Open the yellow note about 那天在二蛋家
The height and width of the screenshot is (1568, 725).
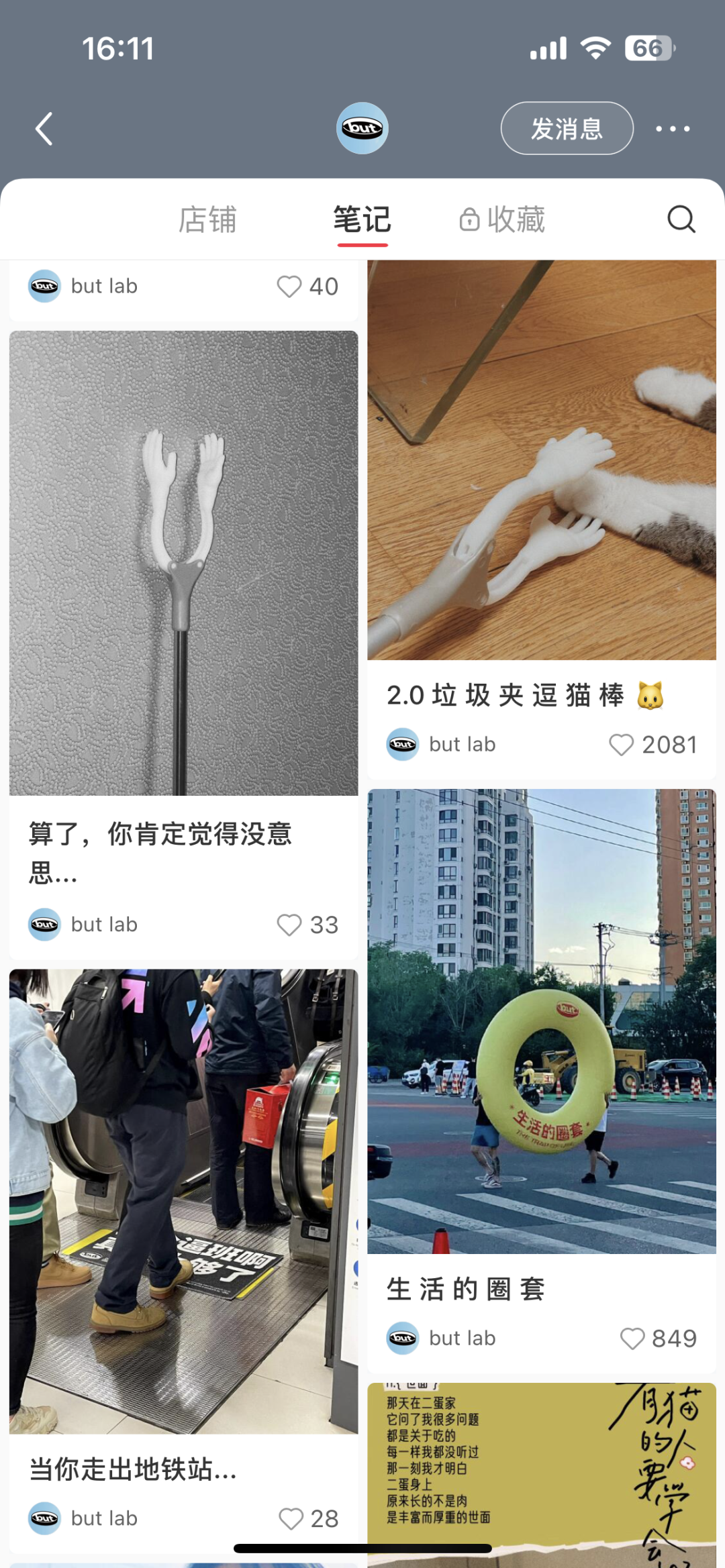541,1469
